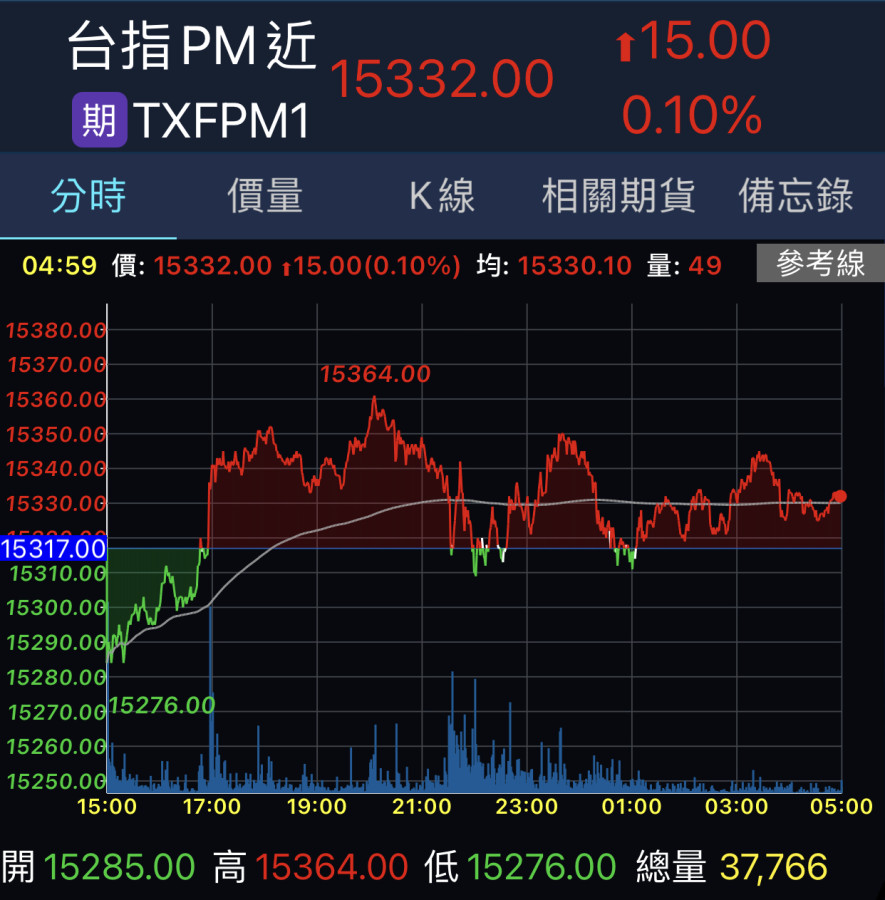
Task: Select the 備忘錄 tab
Action: tap(795, 197)
